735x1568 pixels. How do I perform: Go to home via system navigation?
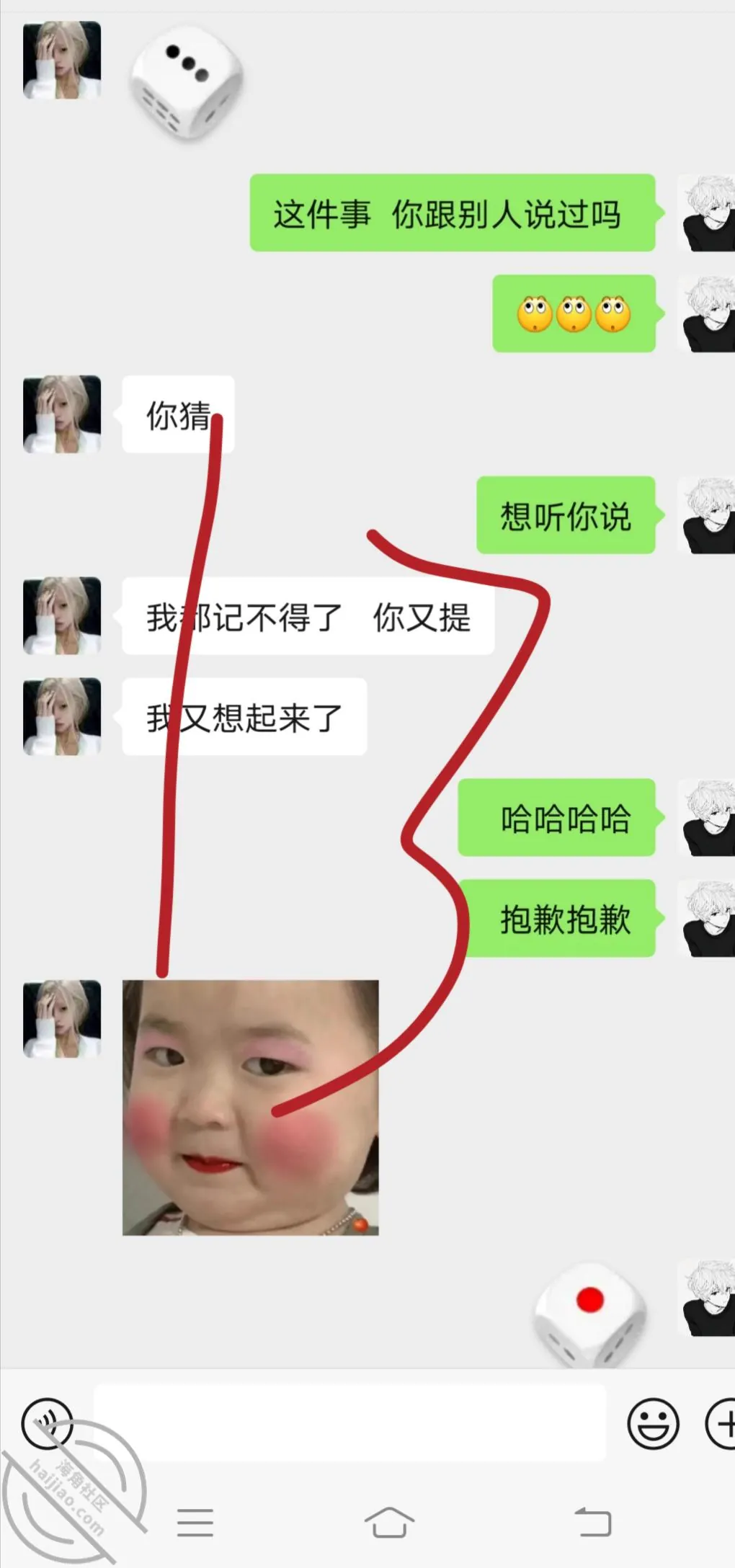coord(389,1523)
